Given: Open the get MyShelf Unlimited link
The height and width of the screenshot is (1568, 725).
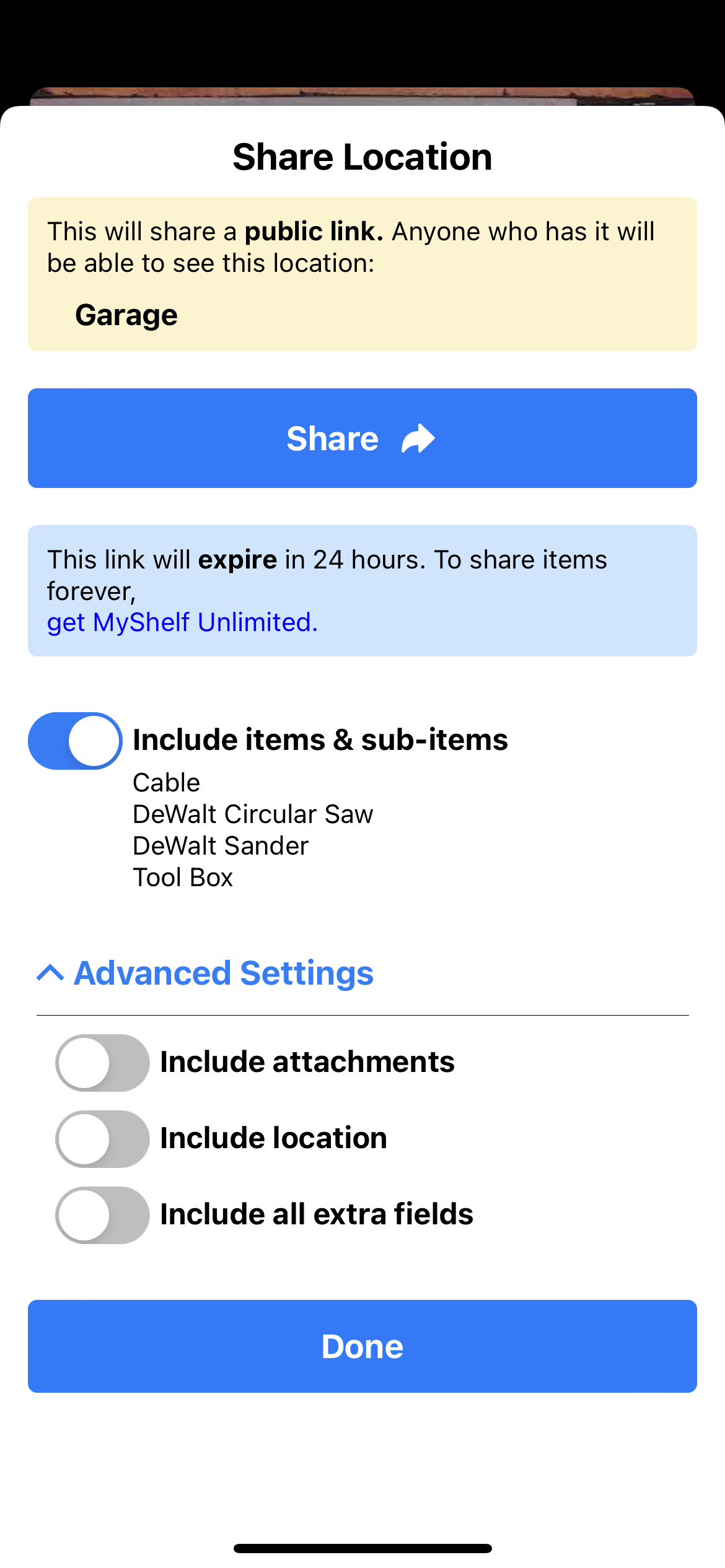Looking at the screenshot, I should (182, 622).
